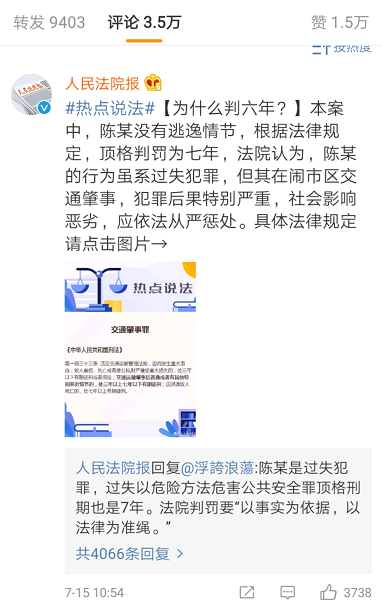Screen dimensions: 382x608
Task: Expand 共4066条回复 replies
Action: pos(130,553)
